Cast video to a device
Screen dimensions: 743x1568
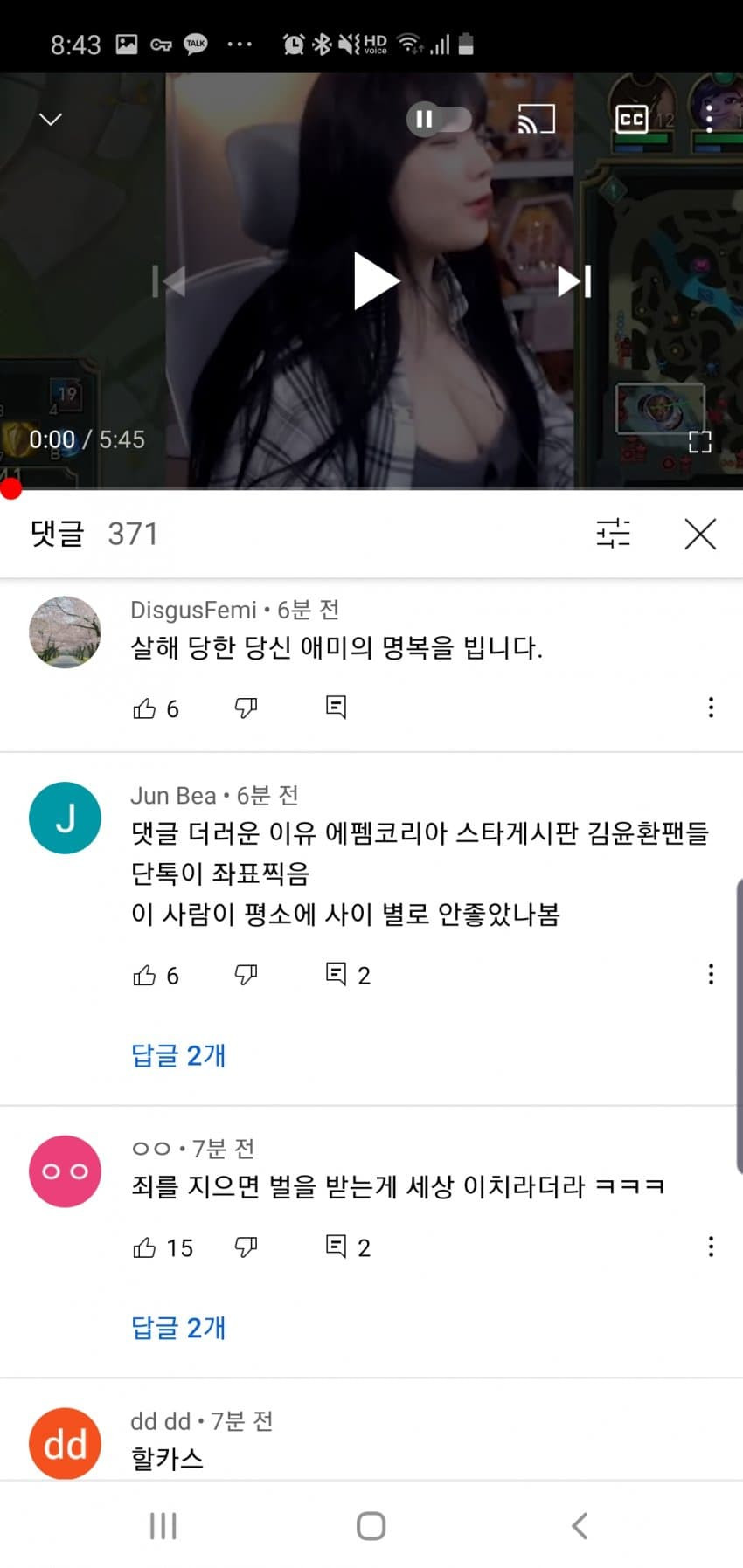click(536, 119)
